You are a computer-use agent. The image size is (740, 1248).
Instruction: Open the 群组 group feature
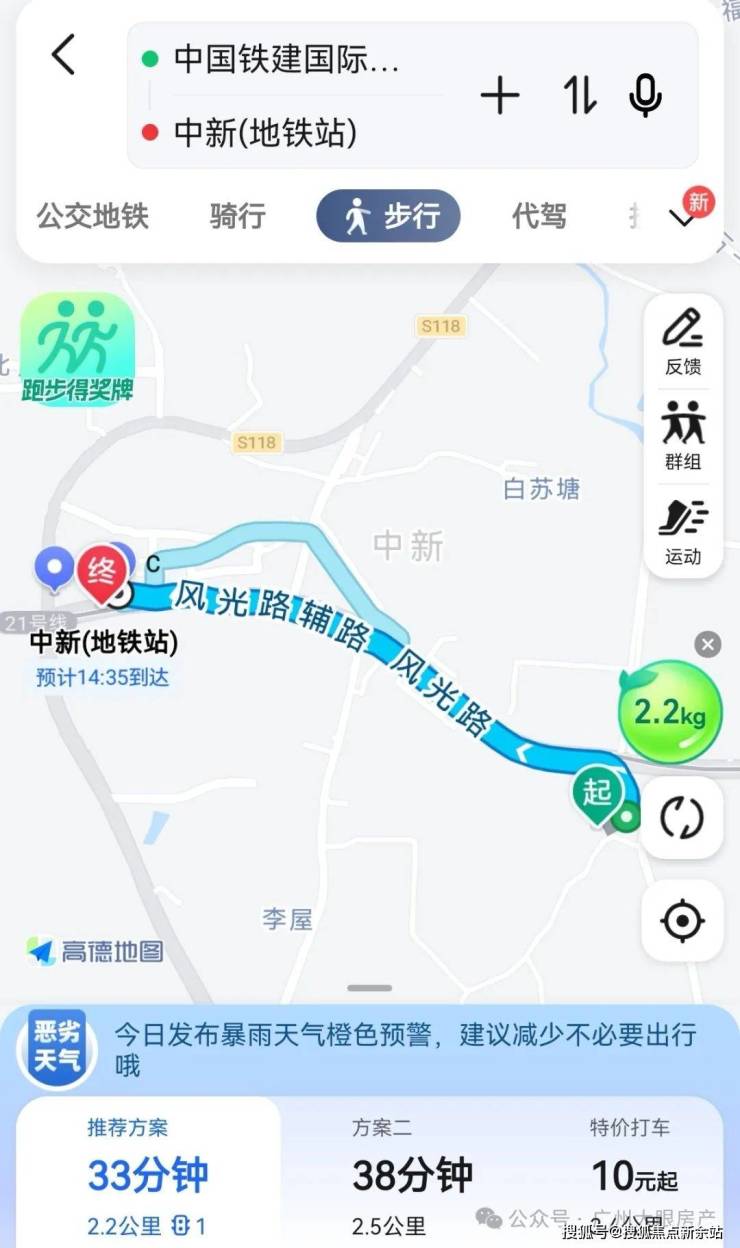tap(684, 436)
